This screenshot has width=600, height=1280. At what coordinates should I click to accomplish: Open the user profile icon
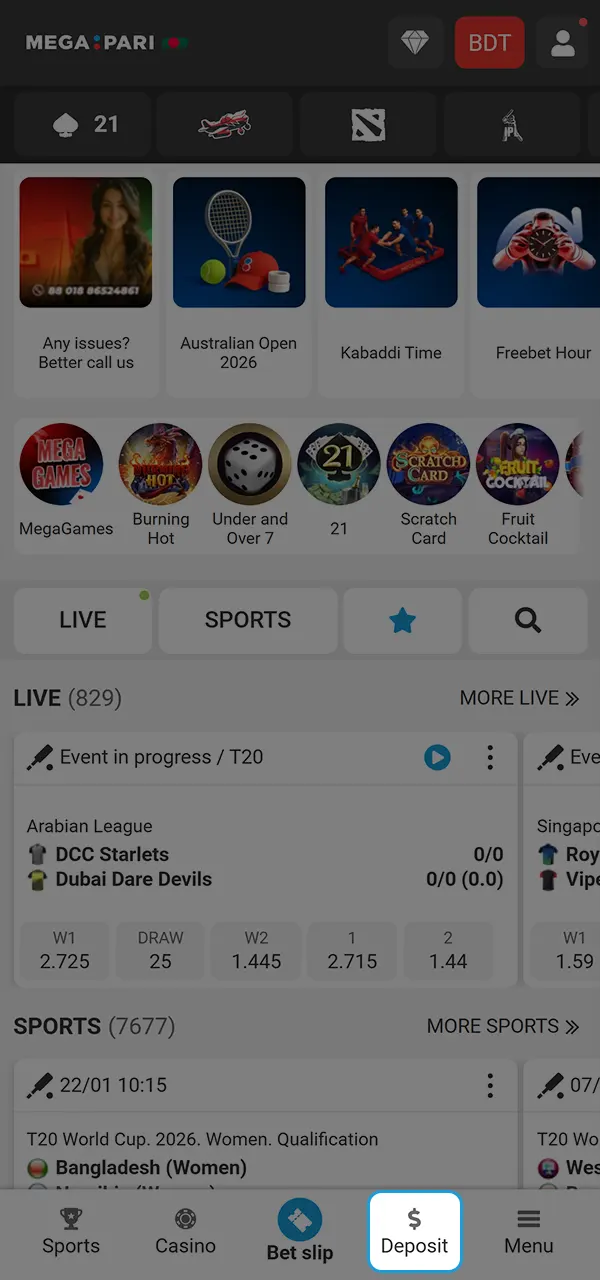tap(563, 43)
